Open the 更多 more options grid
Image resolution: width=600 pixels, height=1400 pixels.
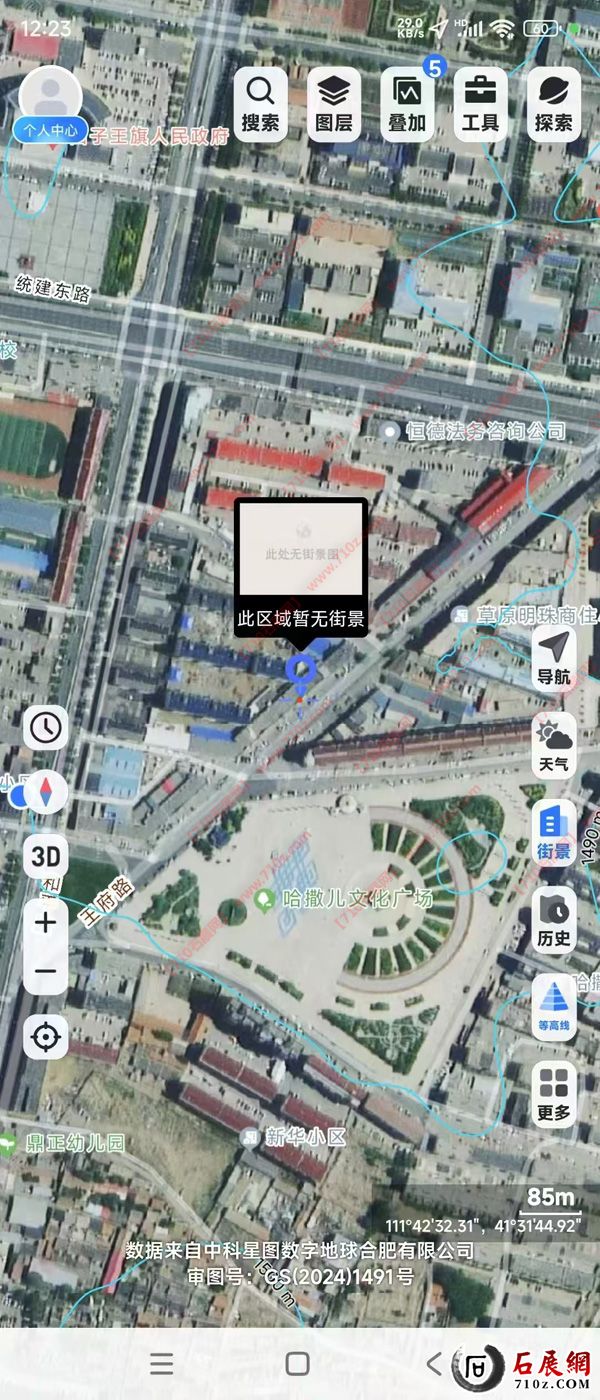[x=554, y=1093]
